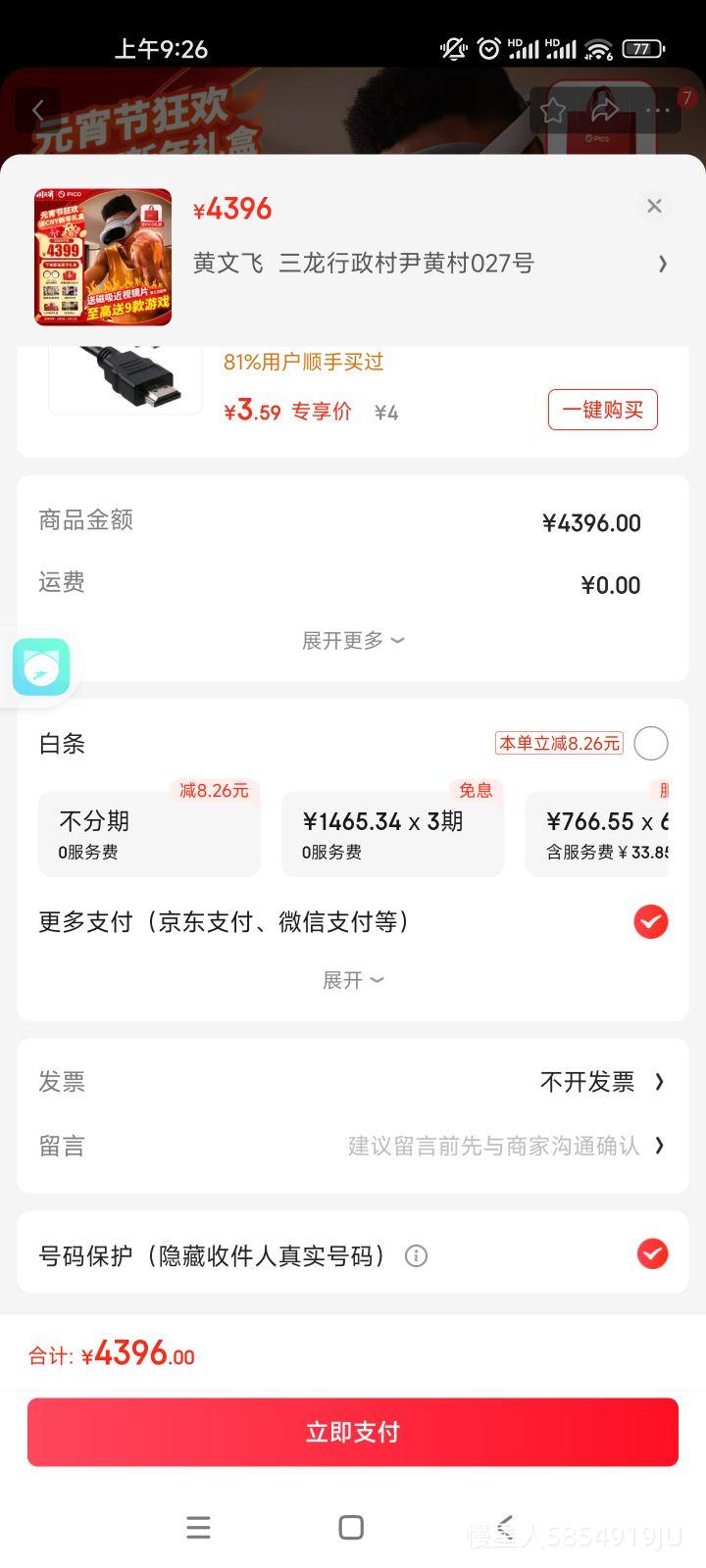
Task: View info about 号码保护
Action: 416,1255
